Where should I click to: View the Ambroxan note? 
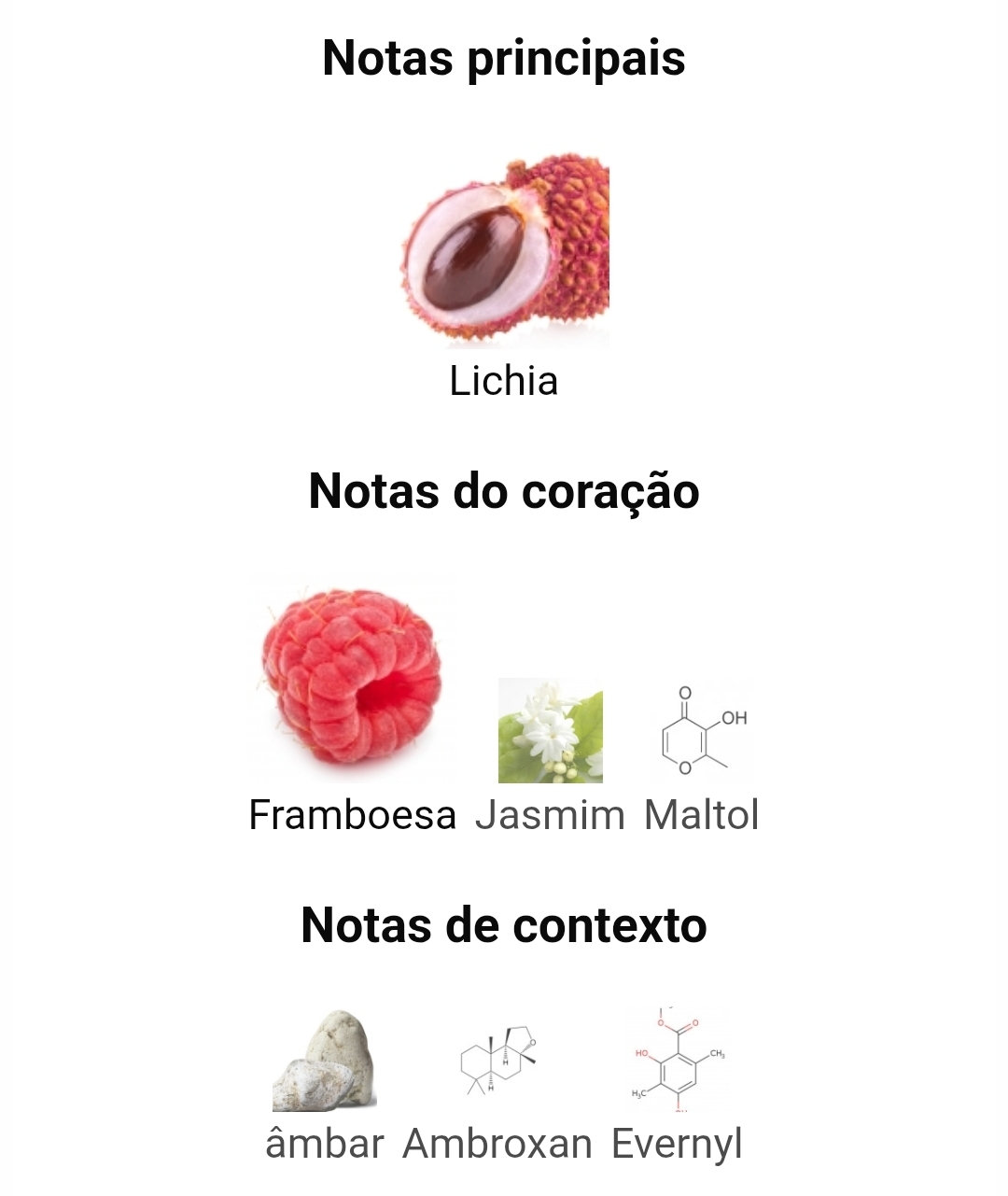point(497,1062)
